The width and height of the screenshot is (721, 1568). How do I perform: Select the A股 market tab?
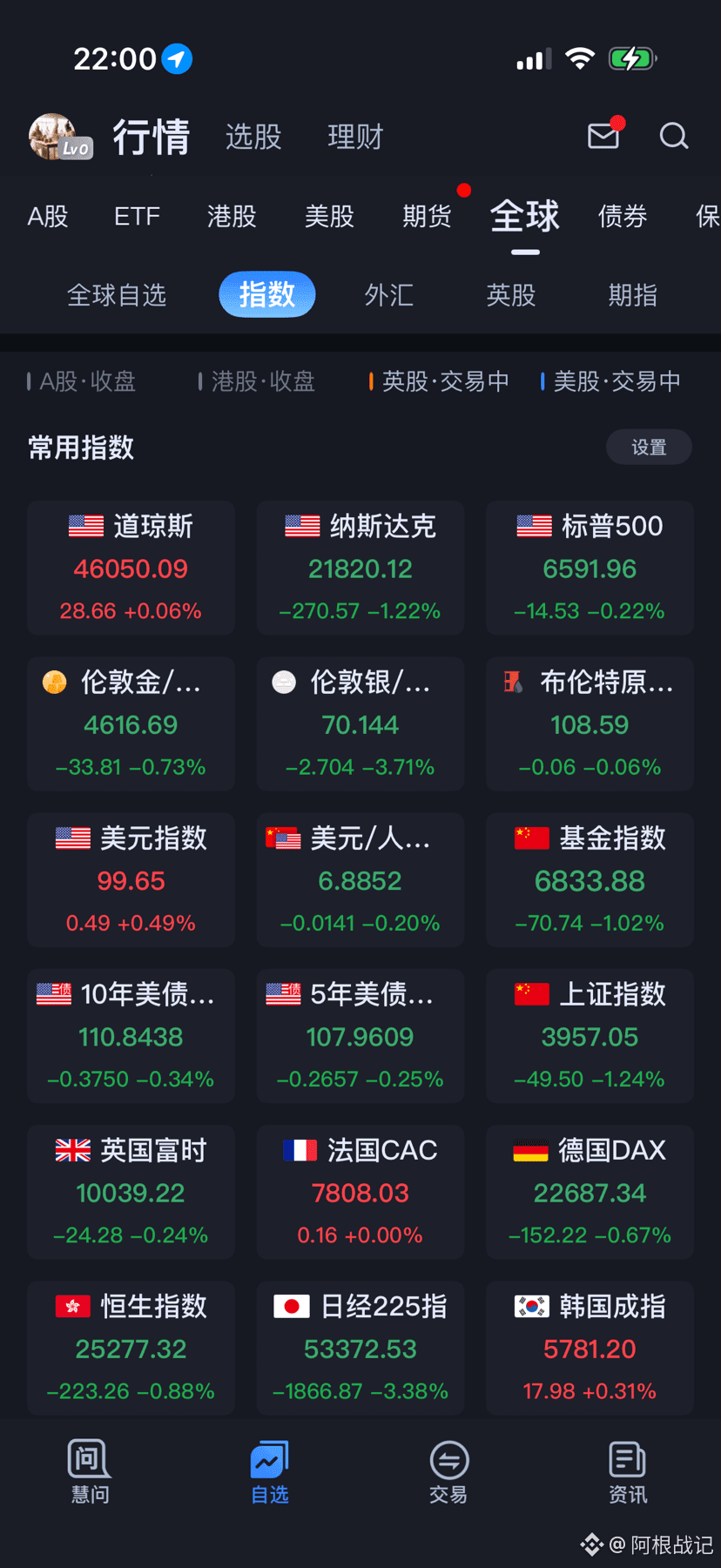(48, 216)
